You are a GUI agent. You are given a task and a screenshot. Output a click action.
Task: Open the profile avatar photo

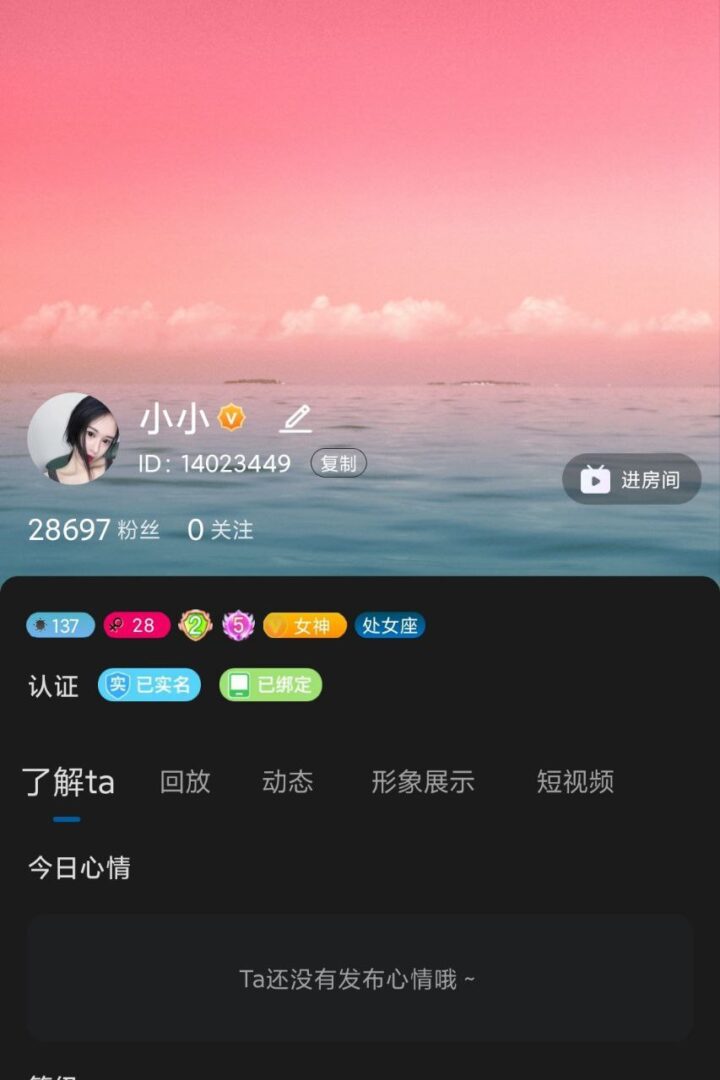pyautogui.click(x=73, y=439)
